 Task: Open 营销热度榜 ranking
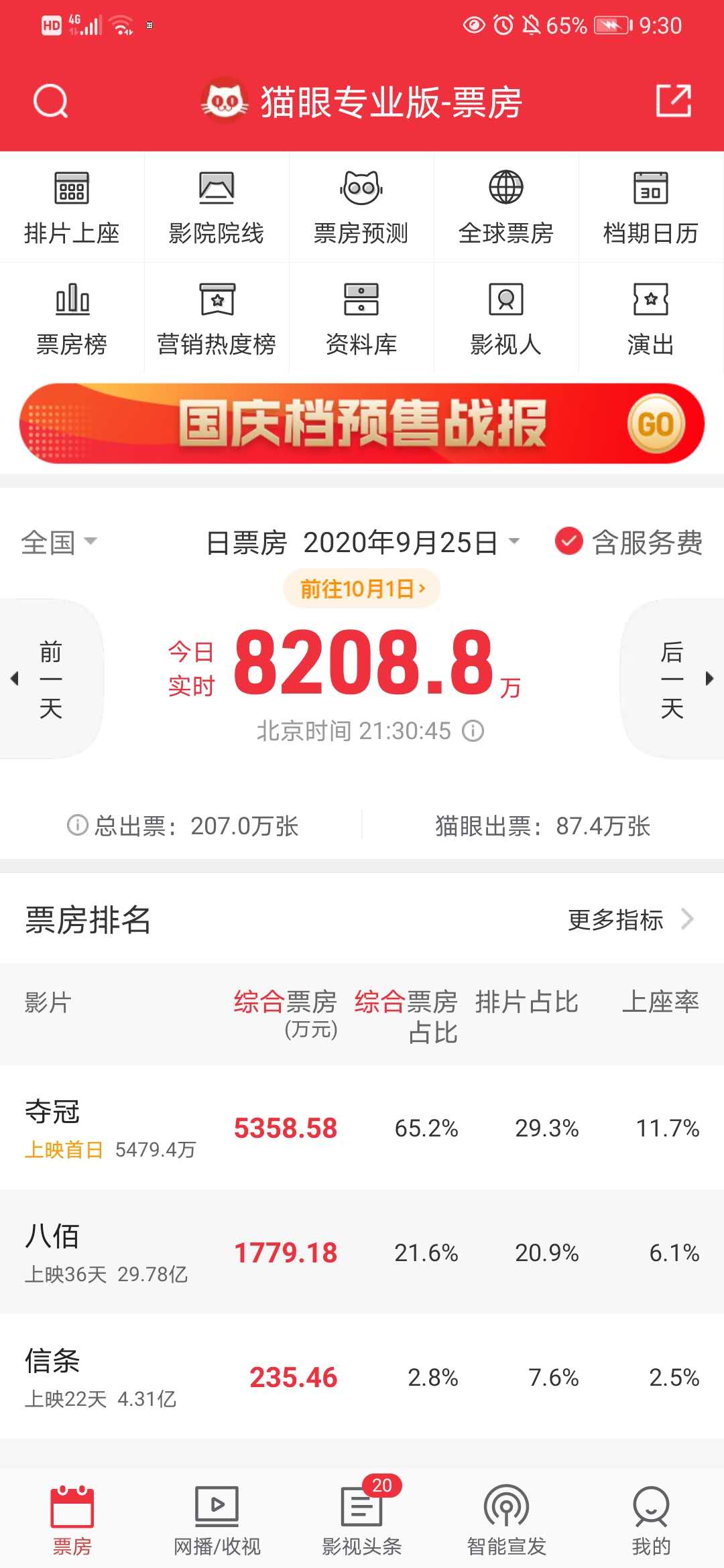(216, 319)
